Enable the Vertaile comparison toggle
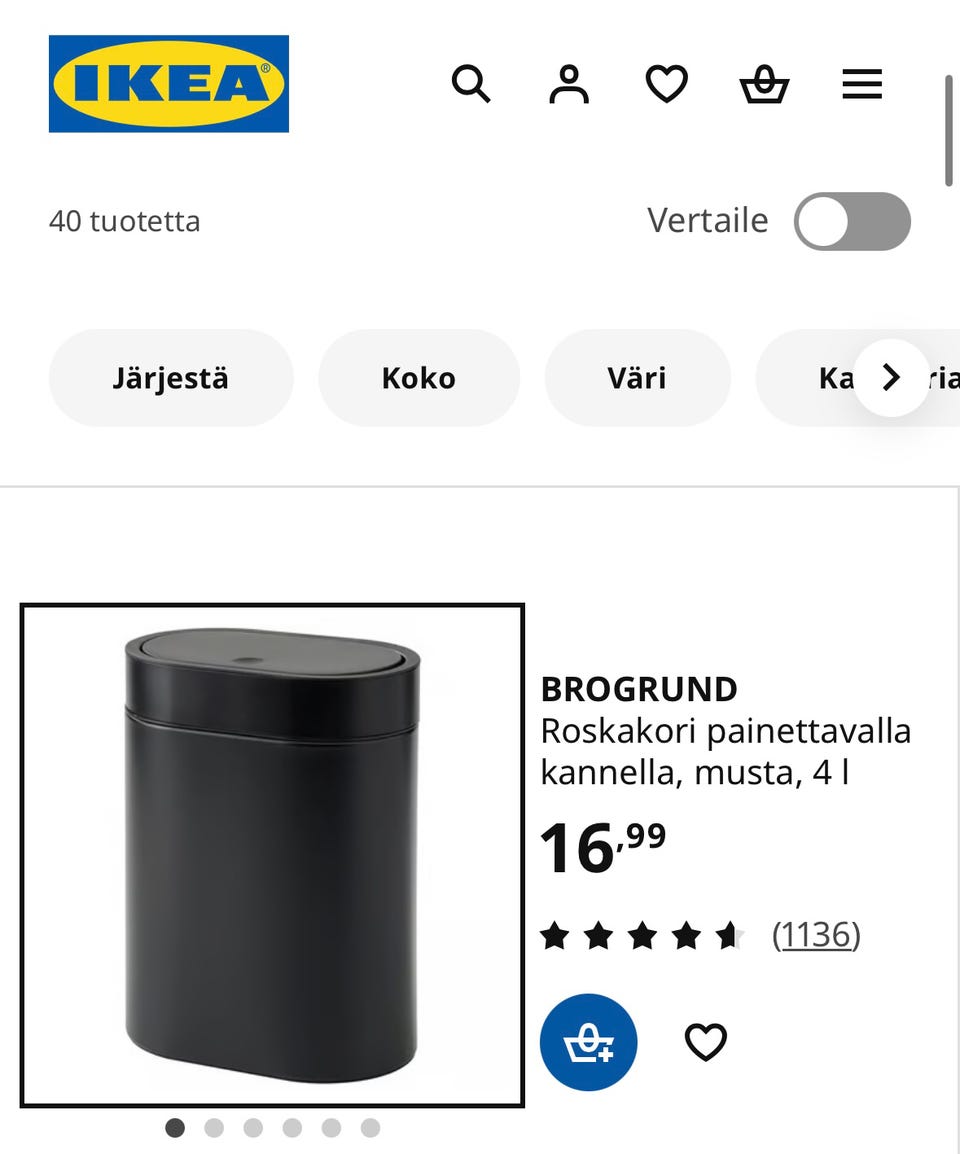Viewport: 960px width, 1154px height. tap(852, 221)
